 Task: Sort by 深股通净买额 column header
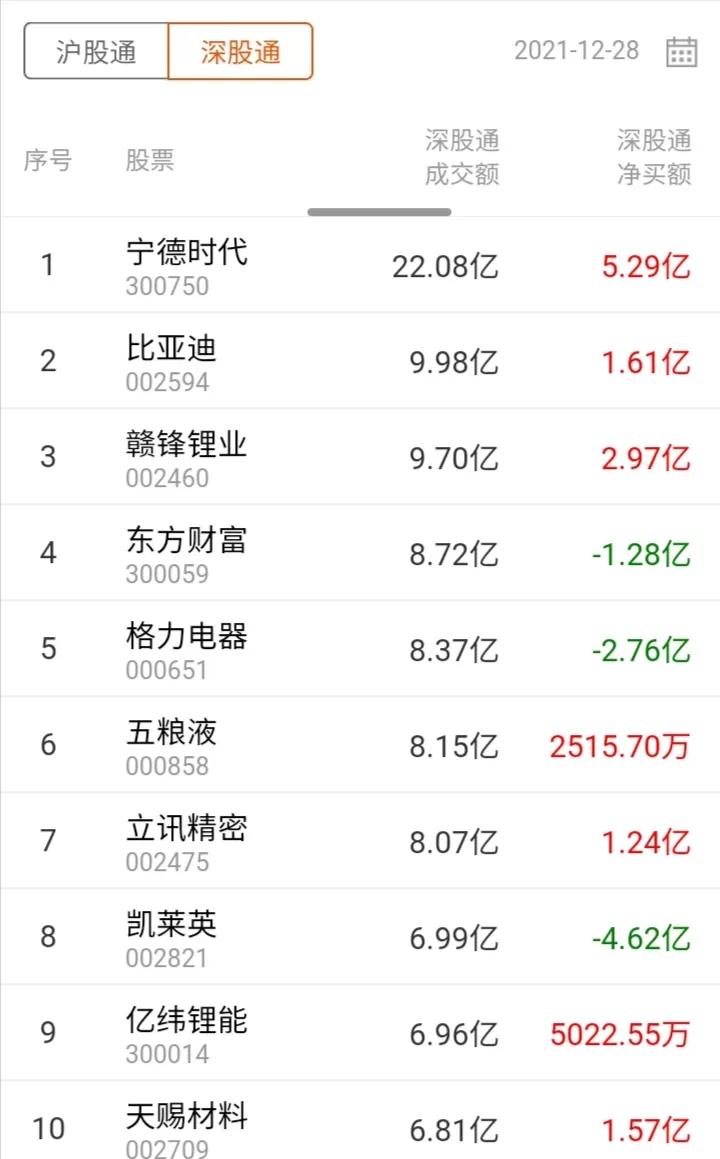(655, 160)
